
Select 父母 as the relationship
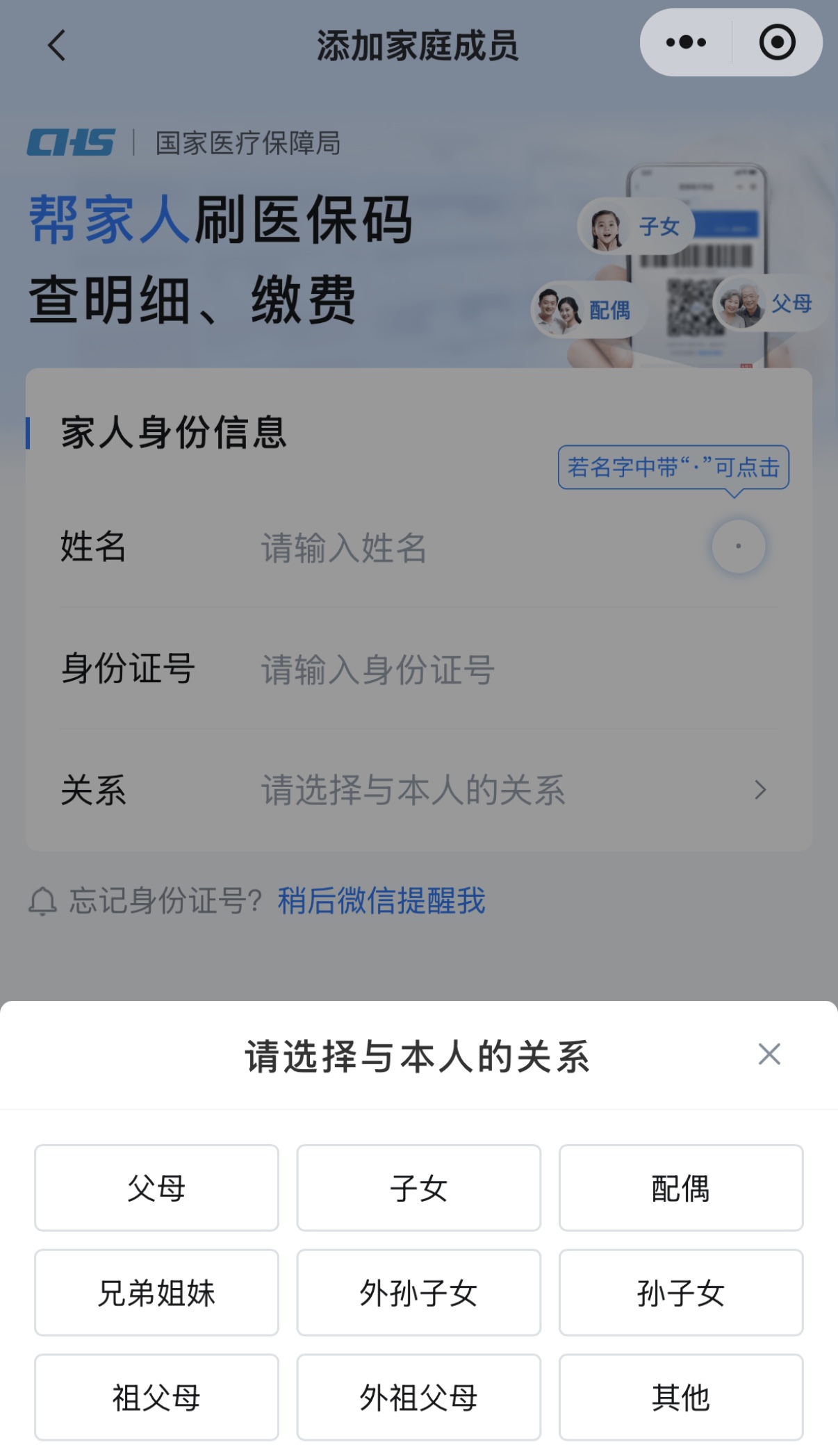point(156,1188)
